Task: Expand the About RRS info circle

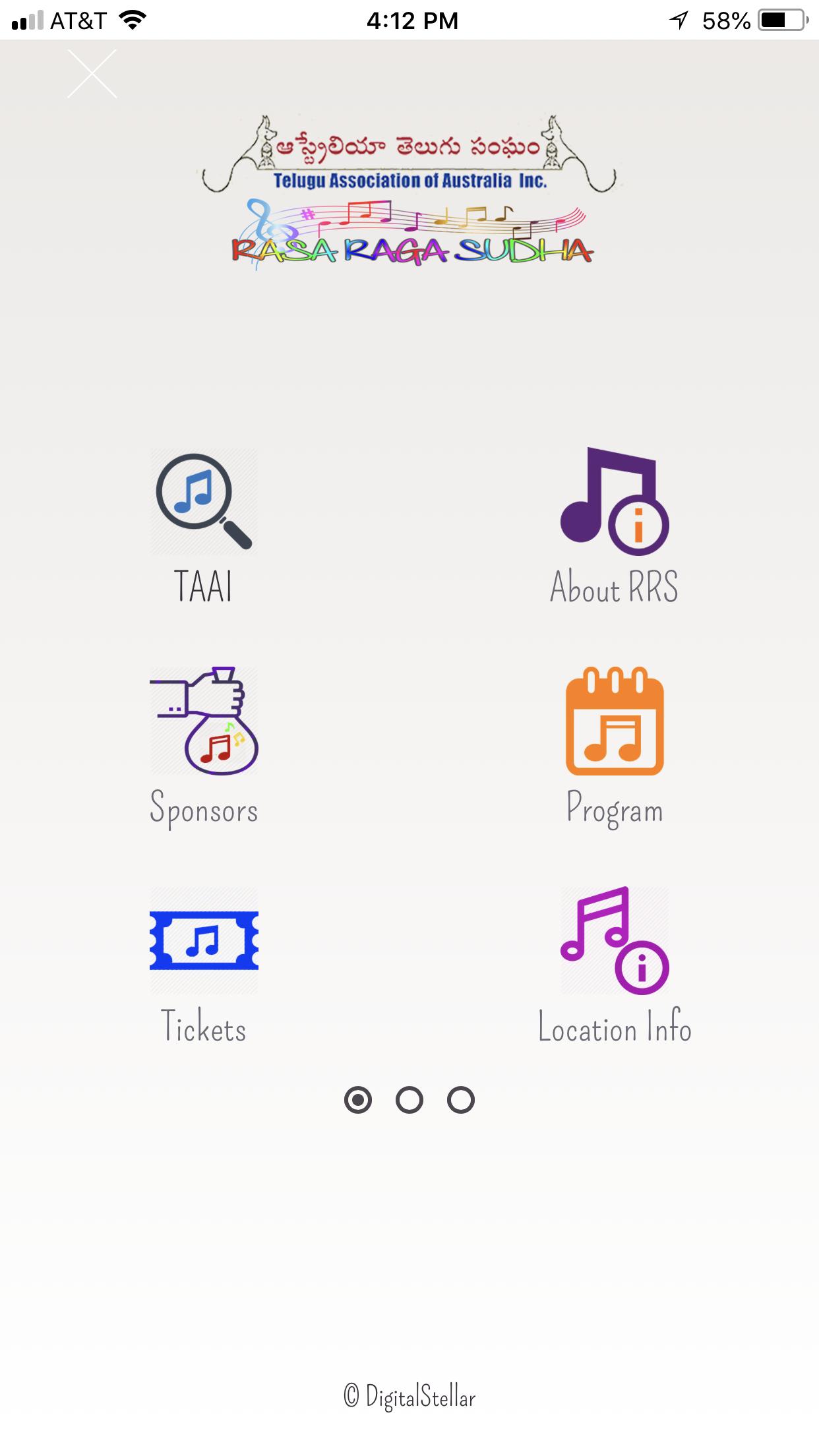Action: coord(640,524)
